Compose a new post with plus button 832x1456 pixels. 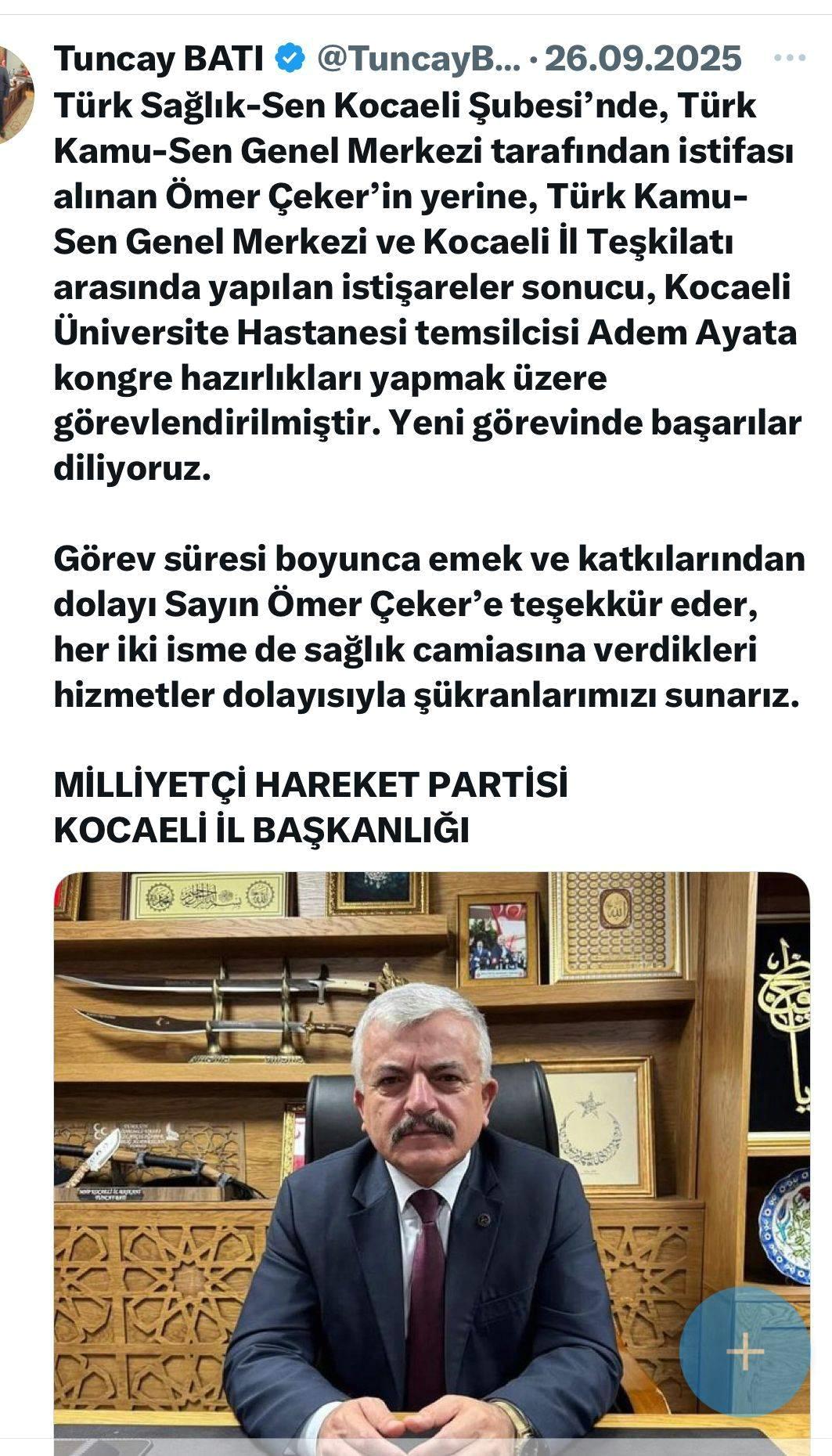(x=744, y=1351)
